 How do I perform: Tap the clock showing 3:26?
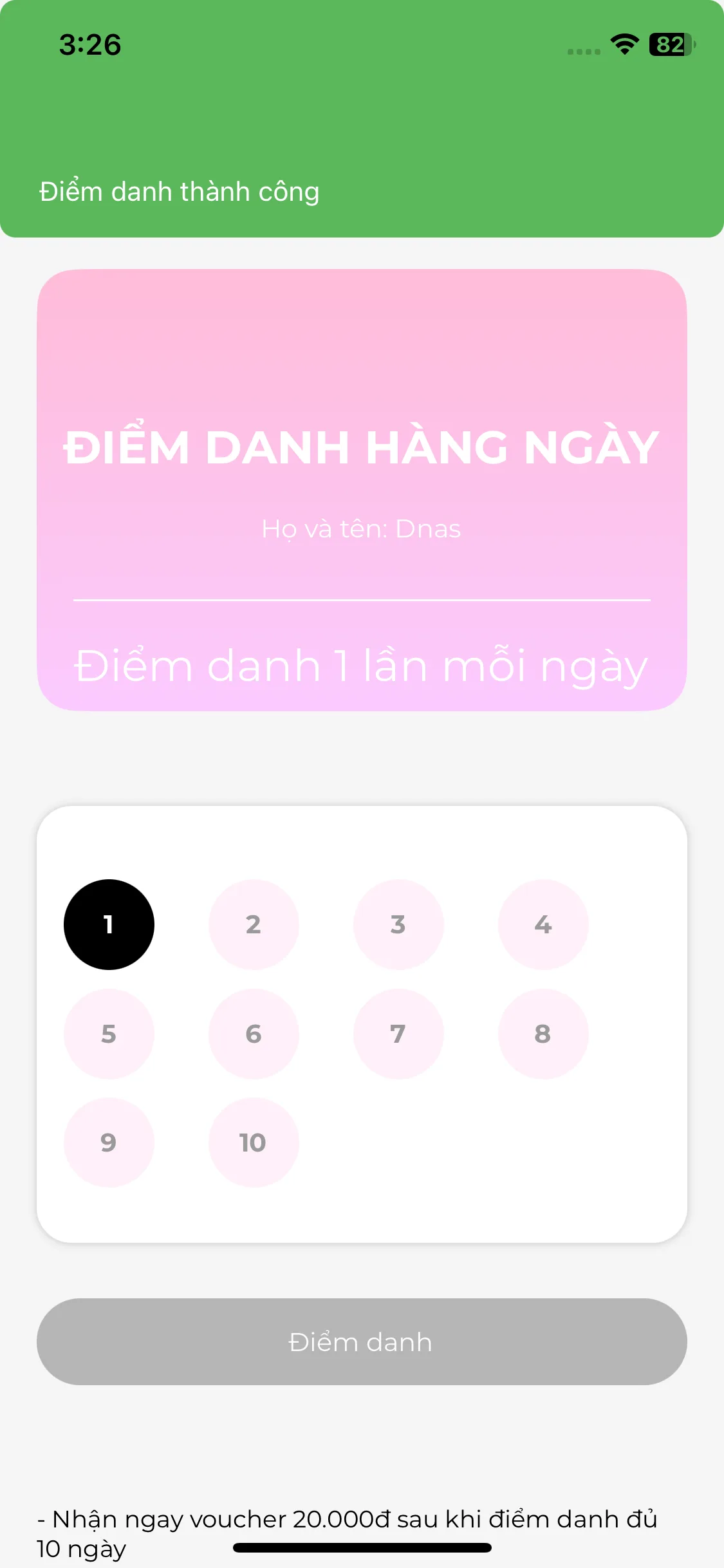(89, 46)
